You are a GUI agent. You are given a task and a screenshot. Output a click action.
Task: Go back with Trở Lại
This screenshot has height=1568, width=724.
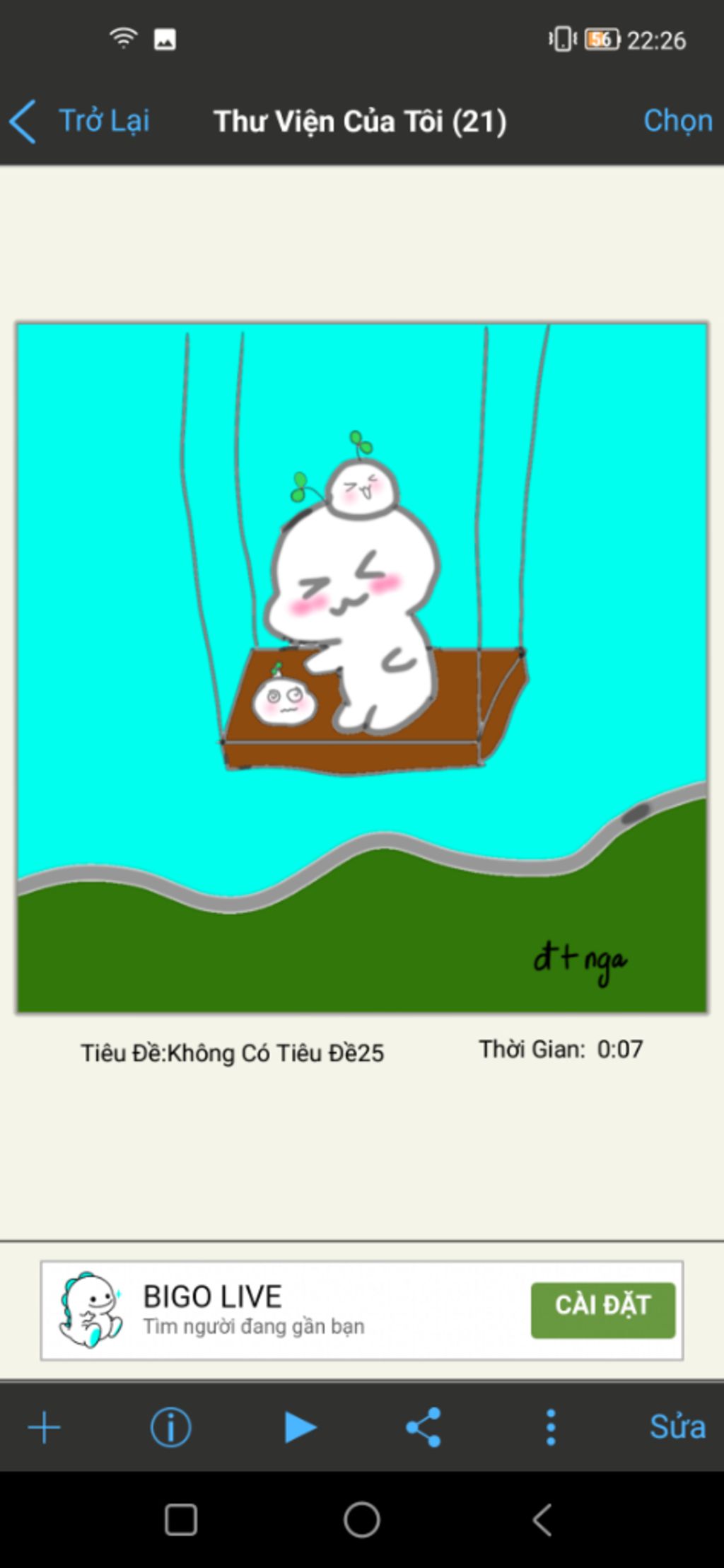79,121
